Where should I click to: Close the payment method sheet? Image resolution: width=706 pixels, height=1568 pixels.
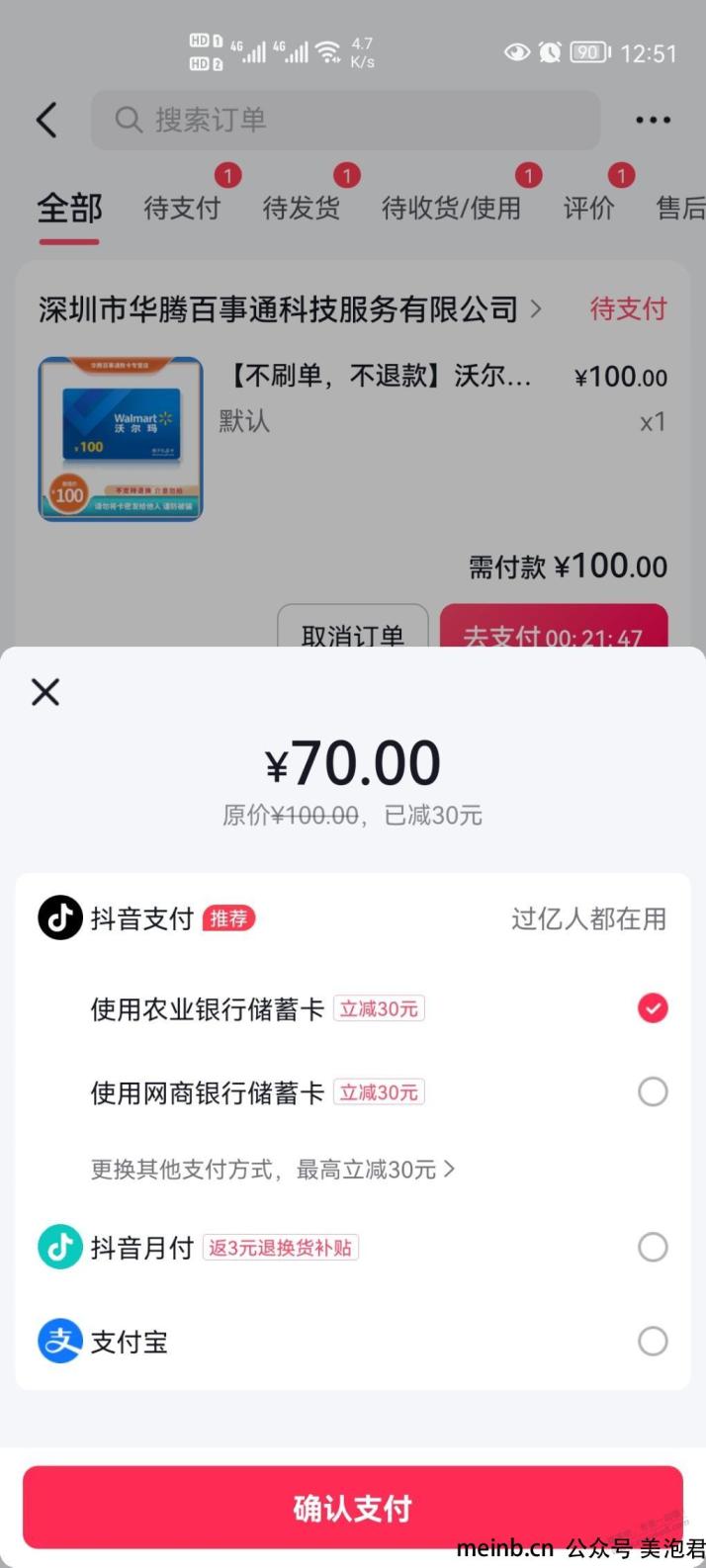[45, 692]
